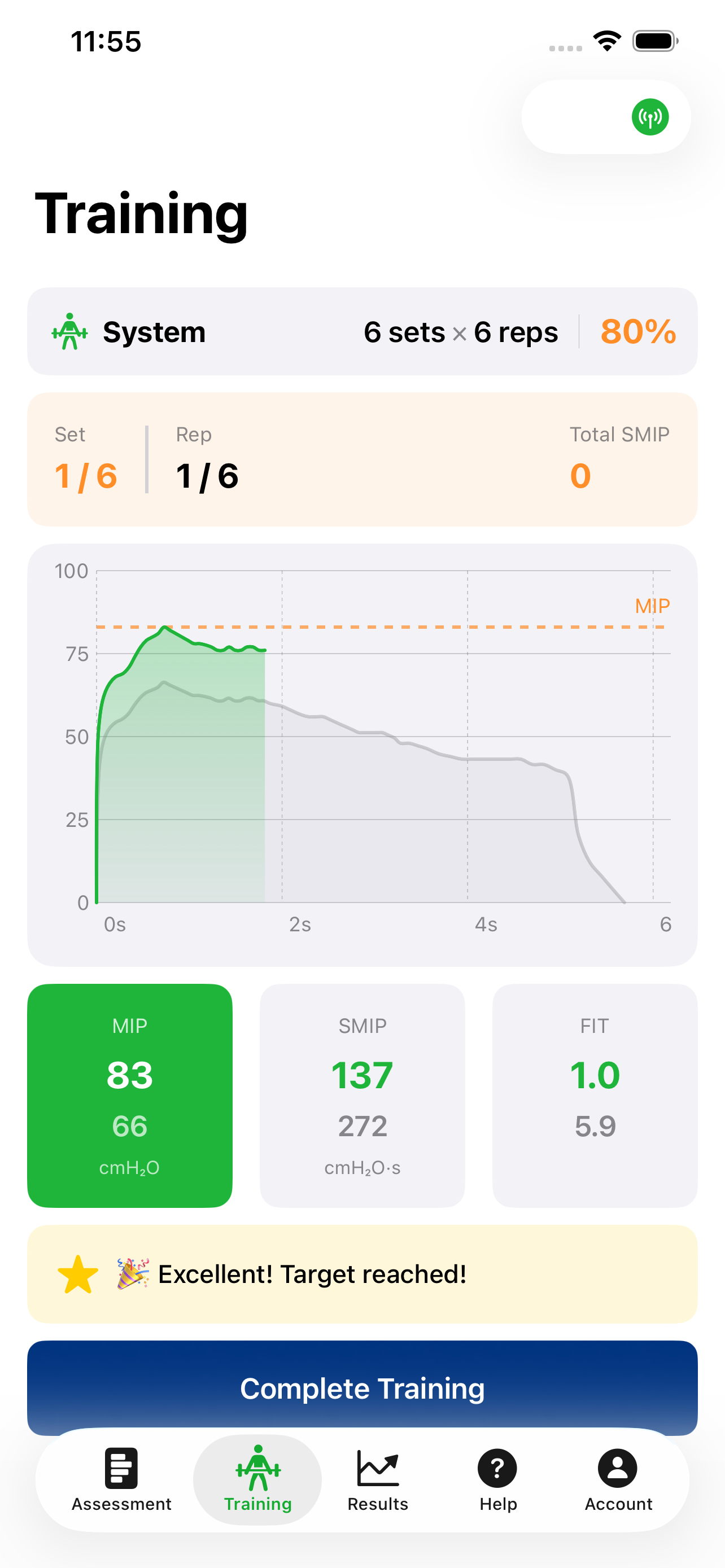The width and height of the screenshot is (725, 1568).
Task: Open the System training plan card
Action: (362, 332)
